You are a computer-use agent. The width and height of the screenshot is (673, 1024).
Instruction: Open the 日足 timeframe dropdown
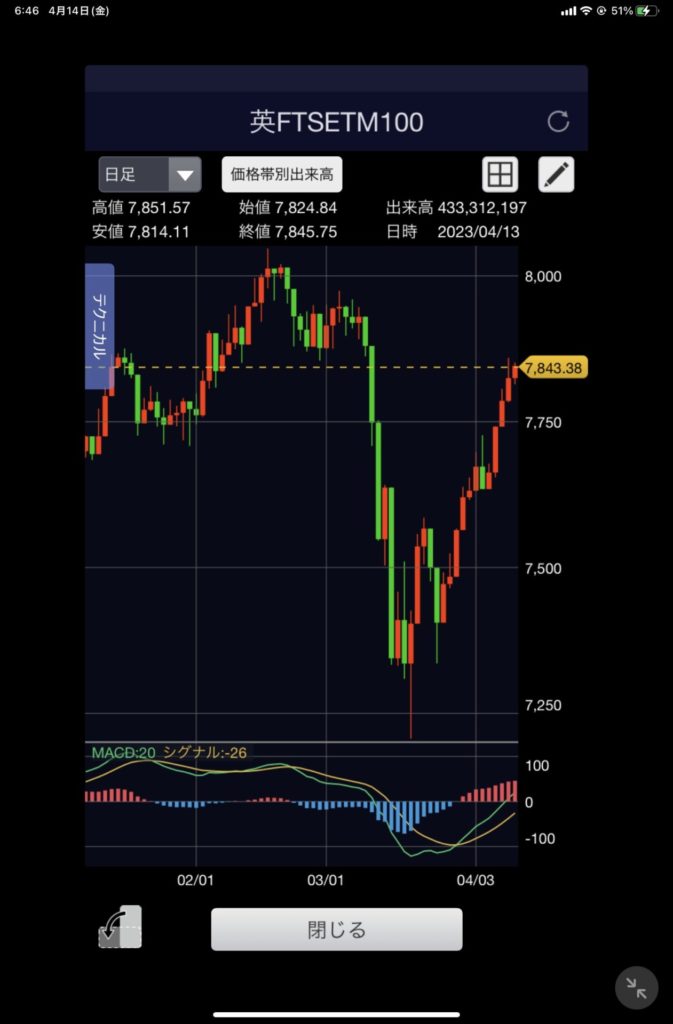point(150,175)
